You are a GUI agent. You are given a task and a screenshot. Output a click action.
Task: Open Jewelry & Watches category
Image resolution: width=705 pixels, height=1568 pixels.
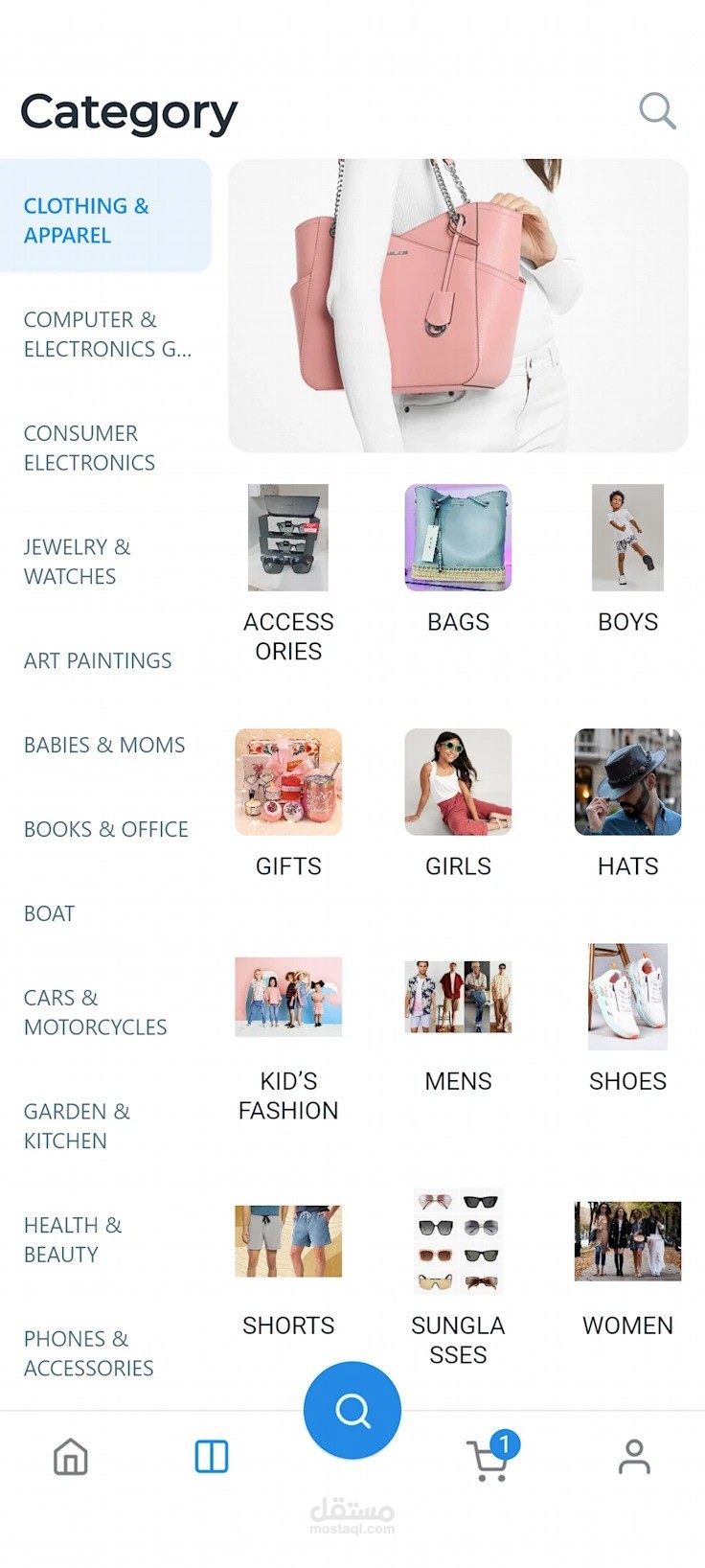pos(77,561)
